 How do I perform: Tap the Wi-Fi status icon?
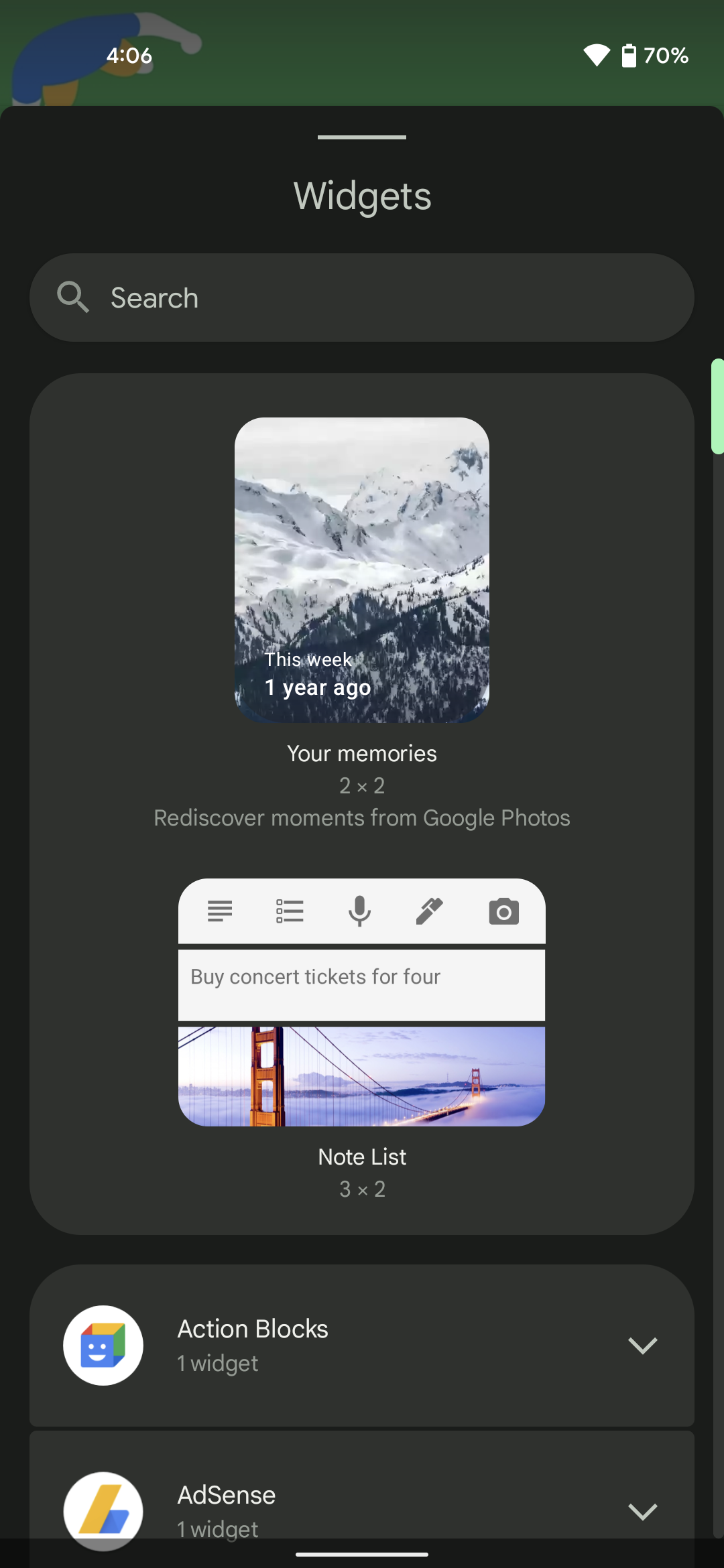[x=595, y=56]
